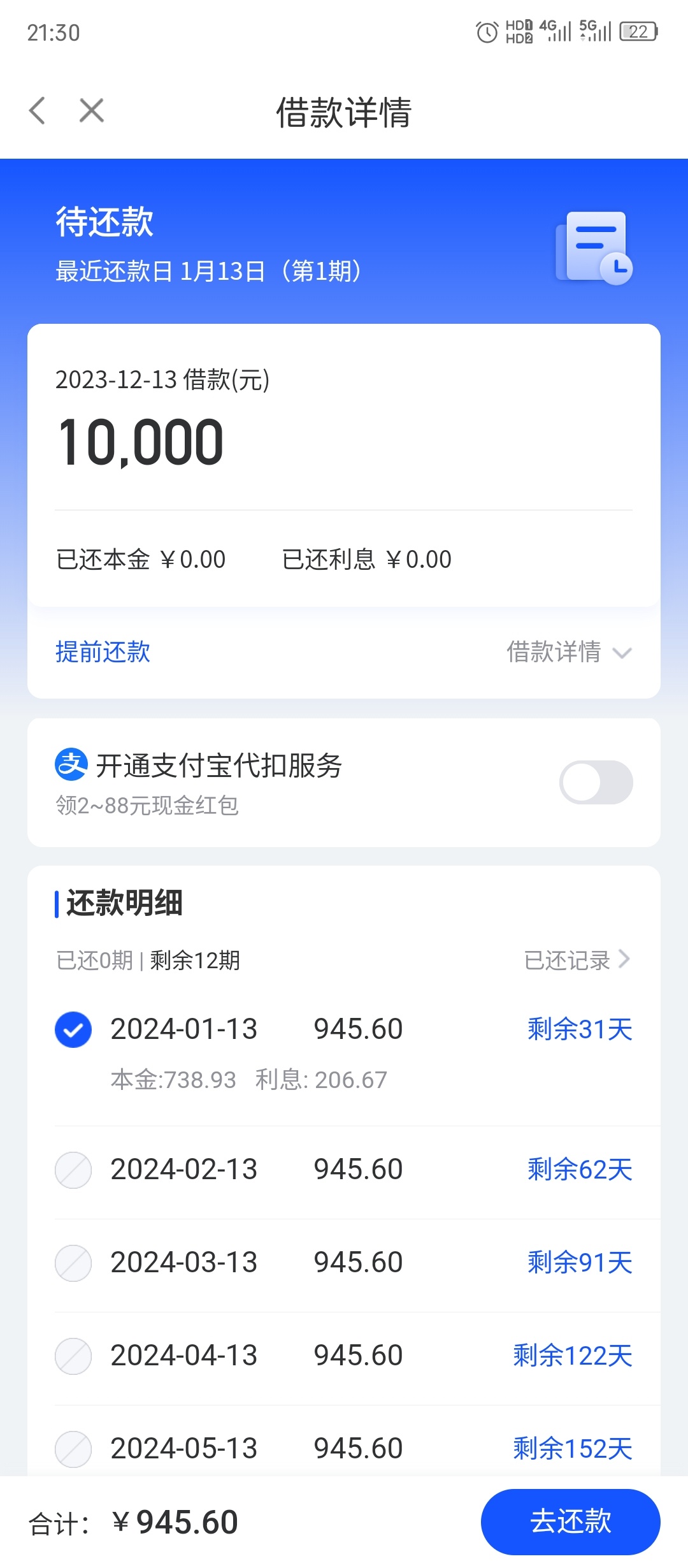Screen dimensions: 688x1568
Task: Expand the 借款详情 section
Action: (x=569, y=652)
